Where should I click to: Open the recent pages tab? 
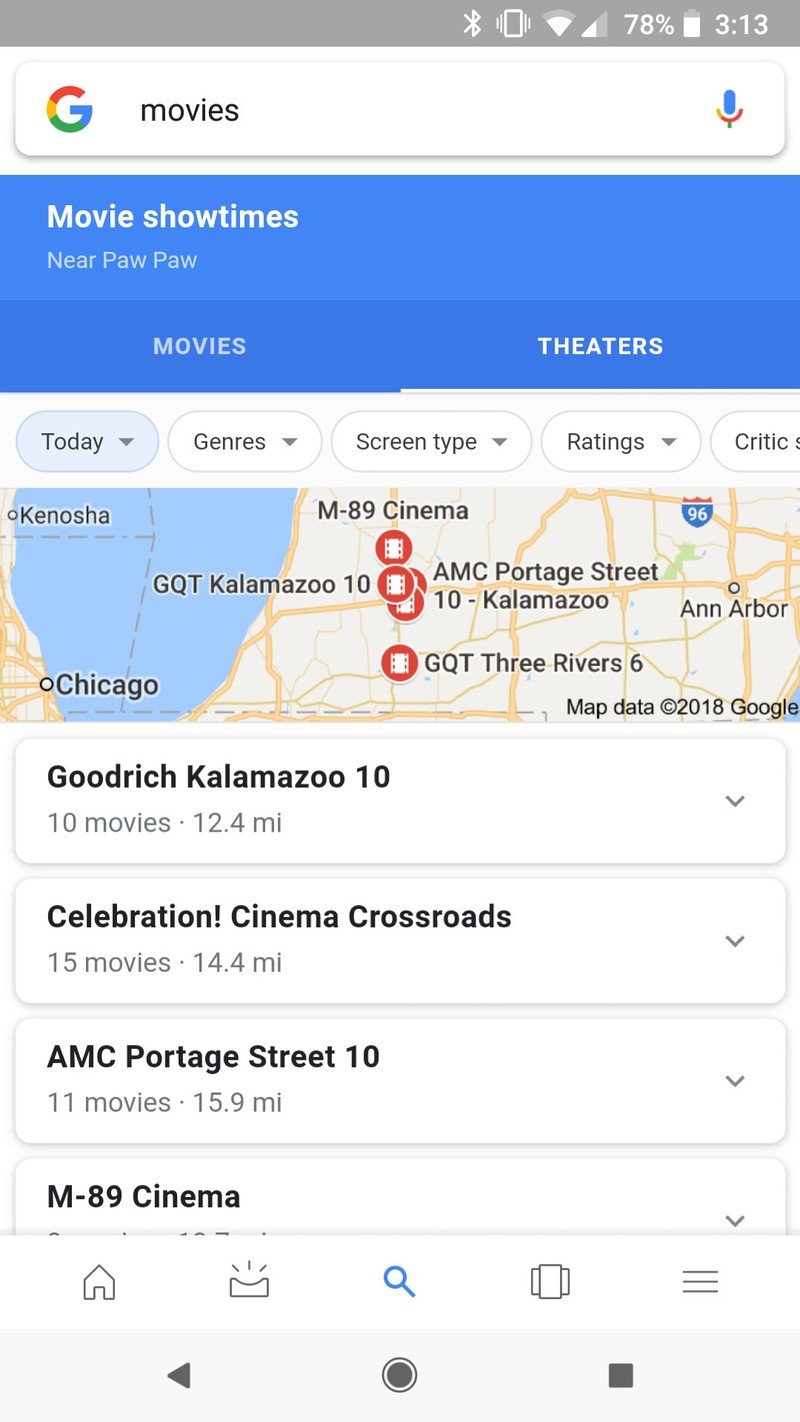click(x=550, y=1281)
